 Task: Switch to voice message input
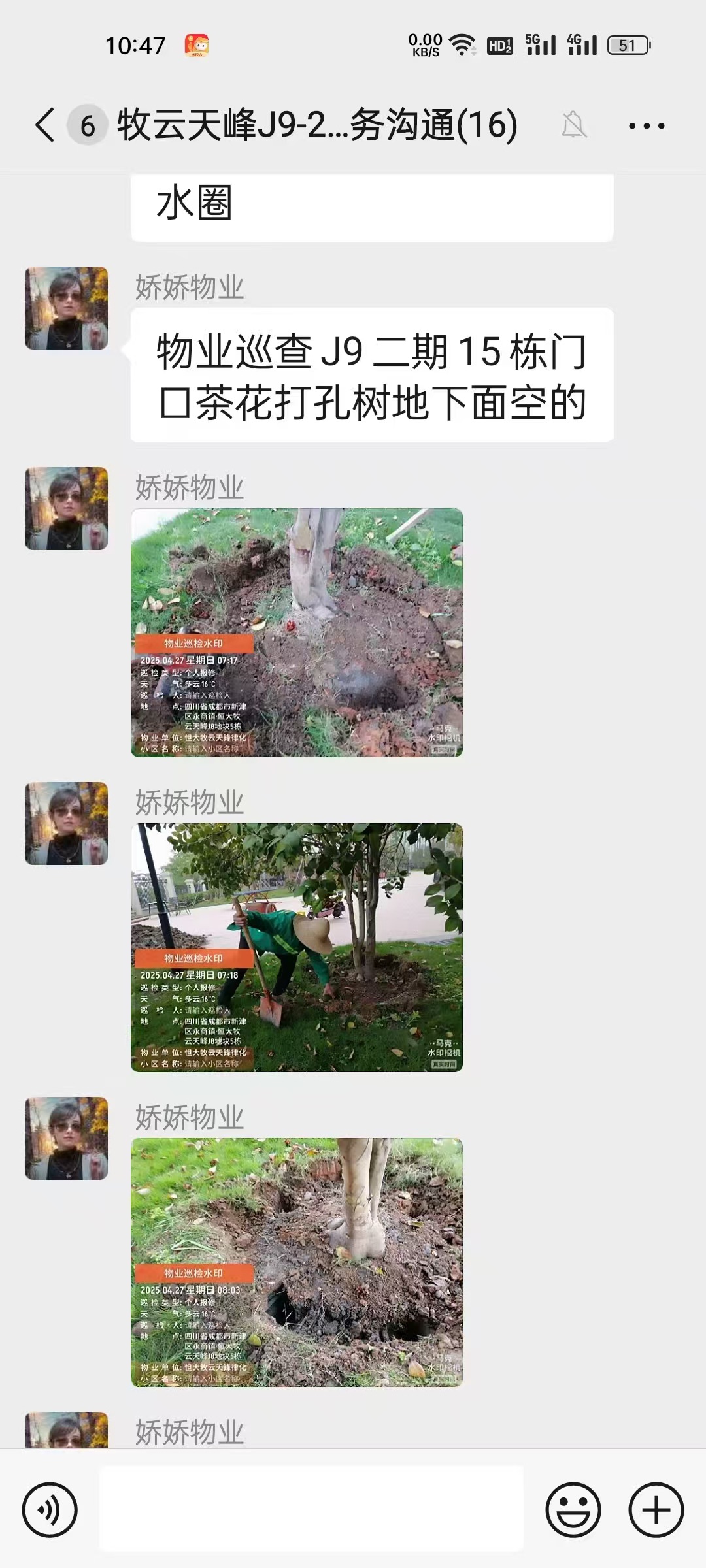tap(50, 1510)
